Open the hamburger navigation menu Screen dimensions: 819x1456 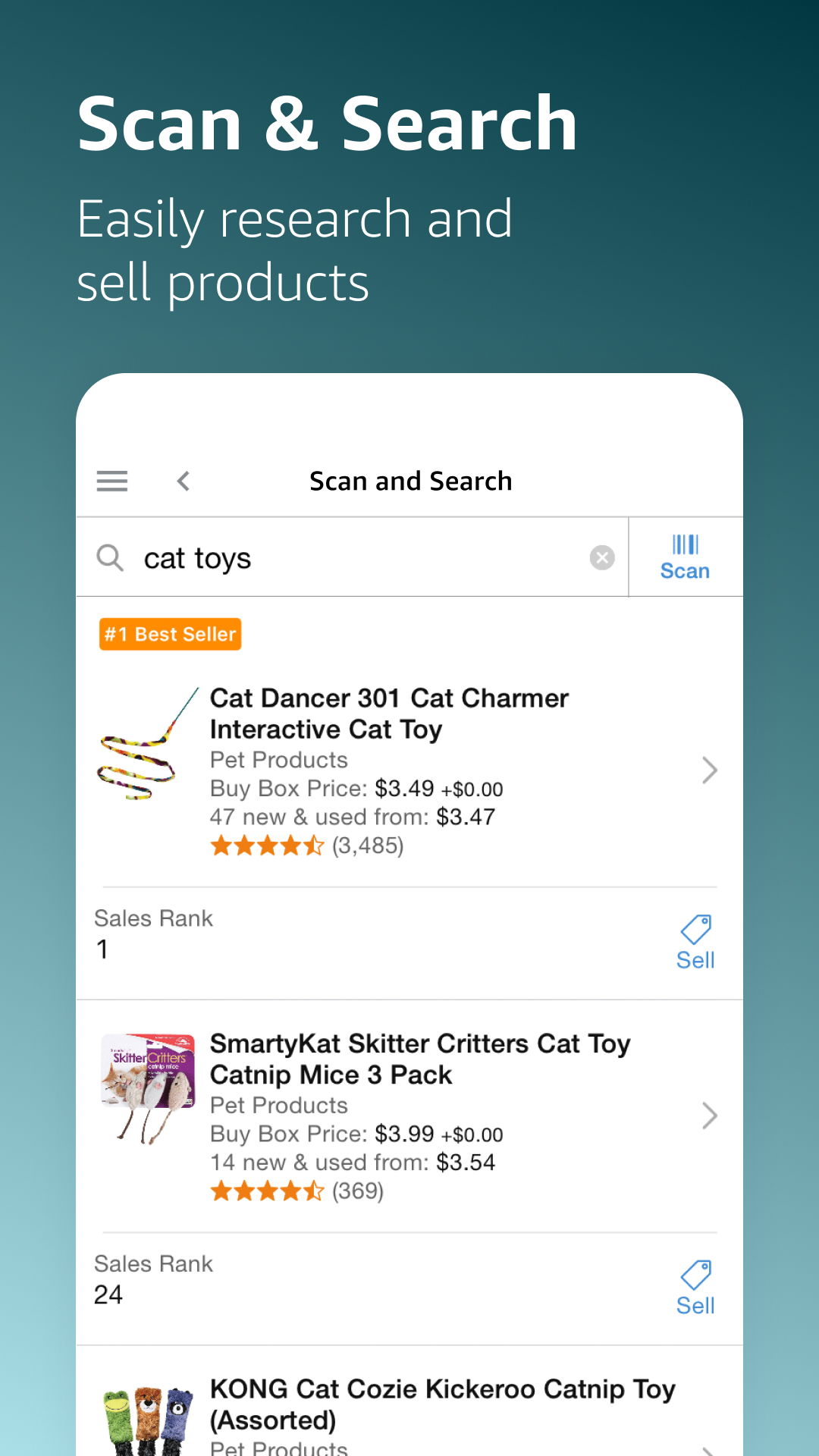pyautogui.click(x=111, y=481)
